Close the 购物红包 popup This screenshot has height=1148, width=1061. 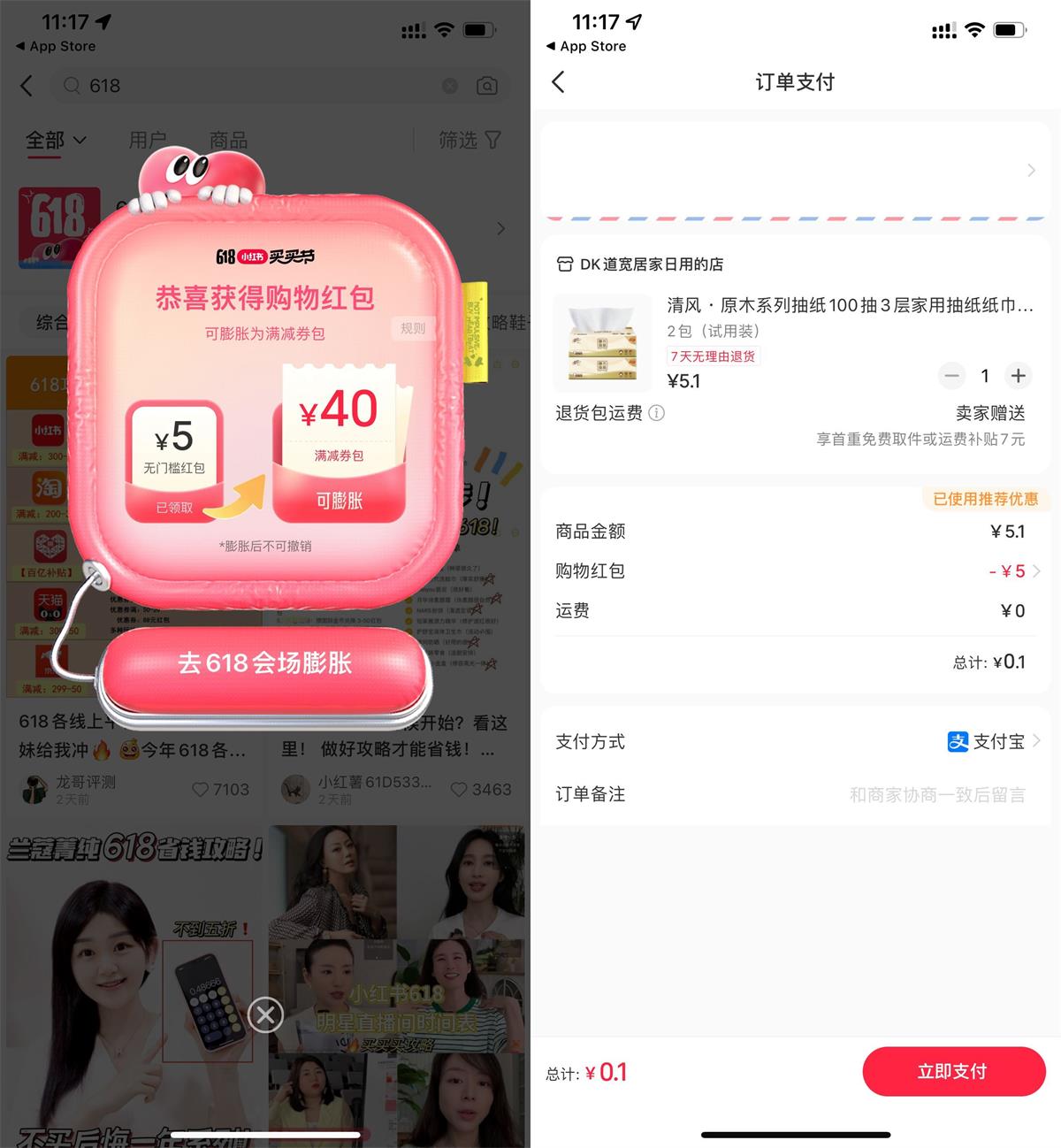click(x=265, y=1014)
